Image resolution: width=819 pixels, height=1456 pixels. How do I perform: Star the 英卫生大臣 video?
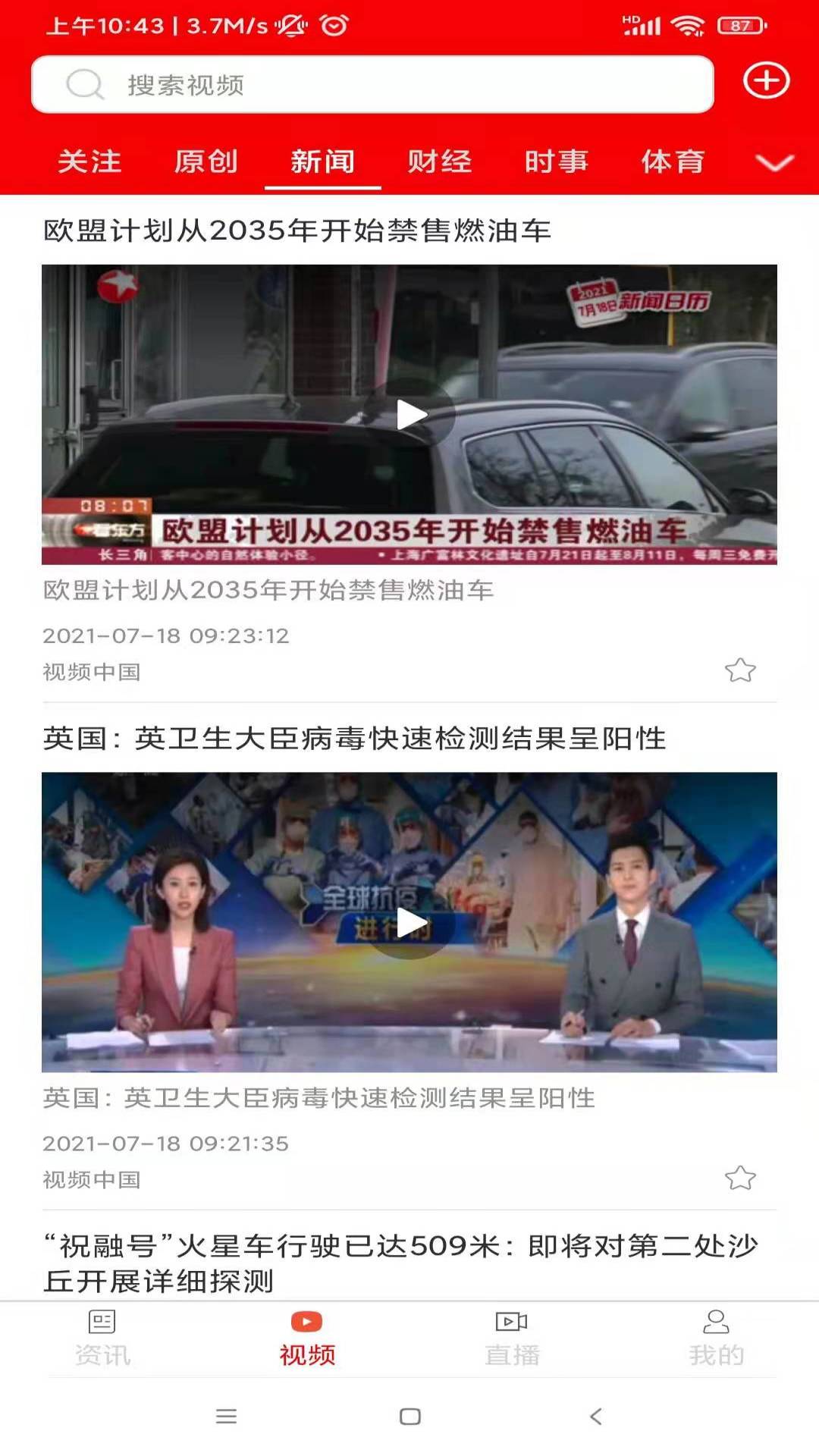click(x=740, y=1178)
